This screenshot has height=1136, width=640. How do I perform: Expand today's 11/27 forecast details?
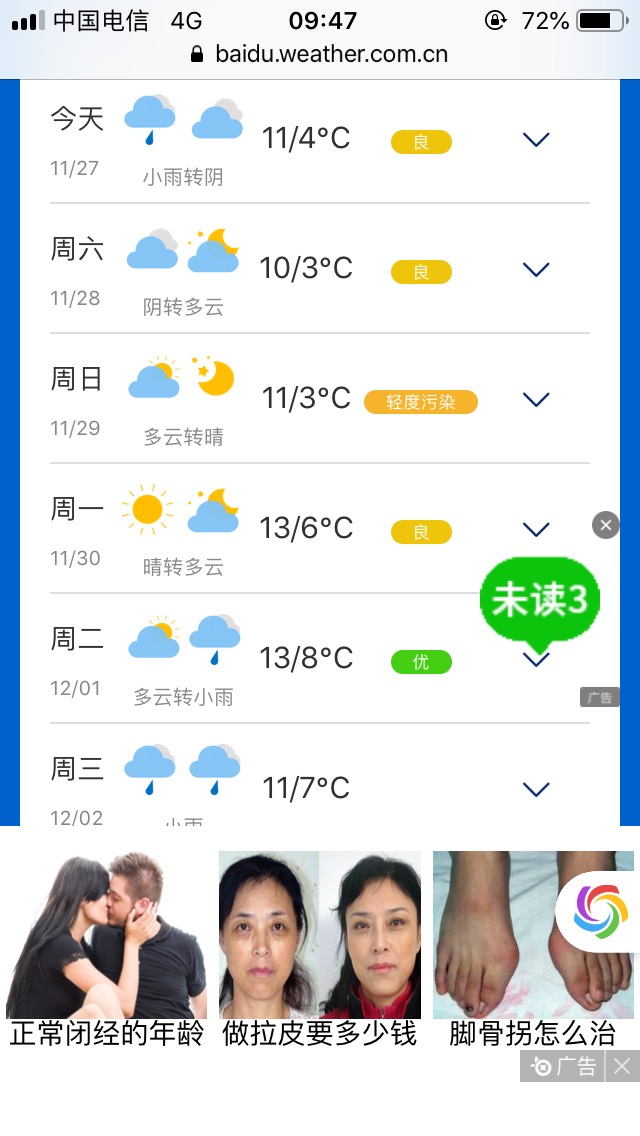537,140
